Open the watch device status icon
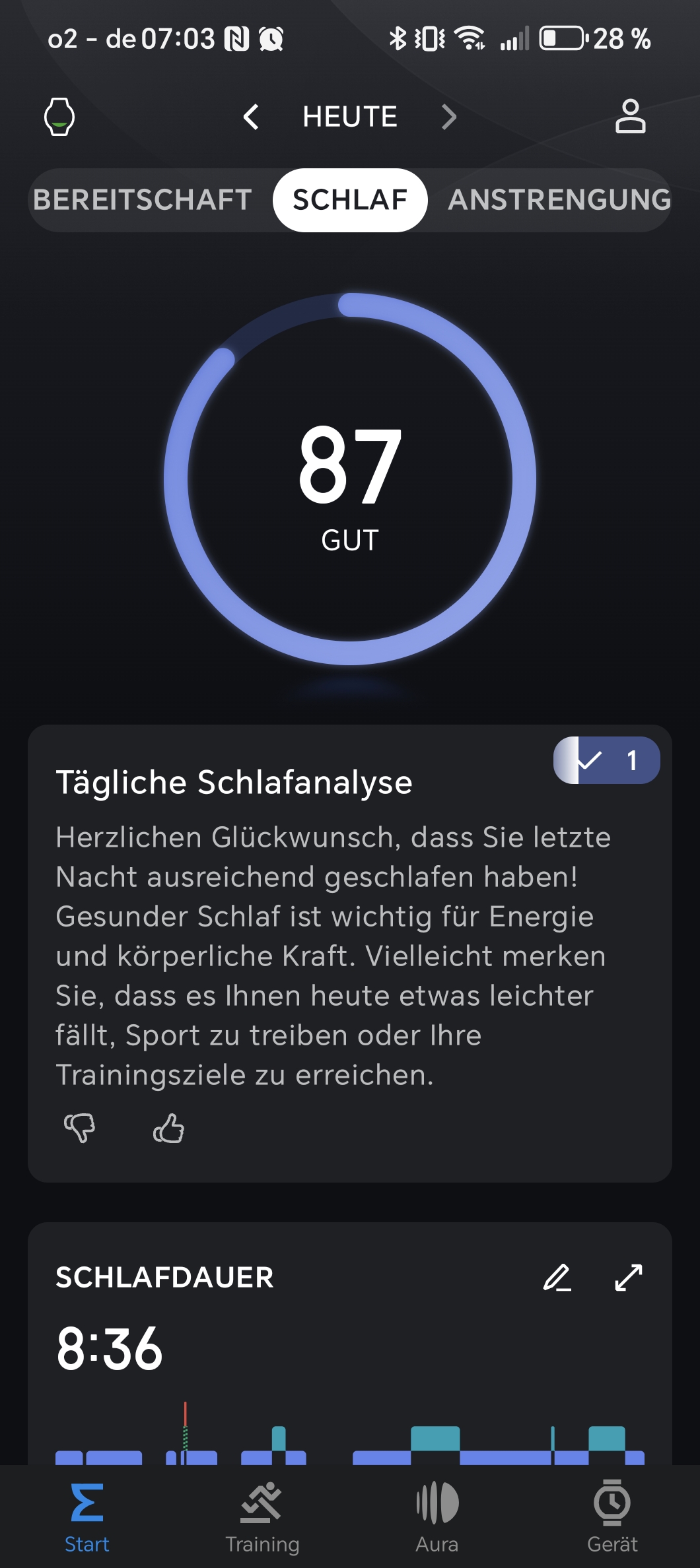 [x=59, y=117]
